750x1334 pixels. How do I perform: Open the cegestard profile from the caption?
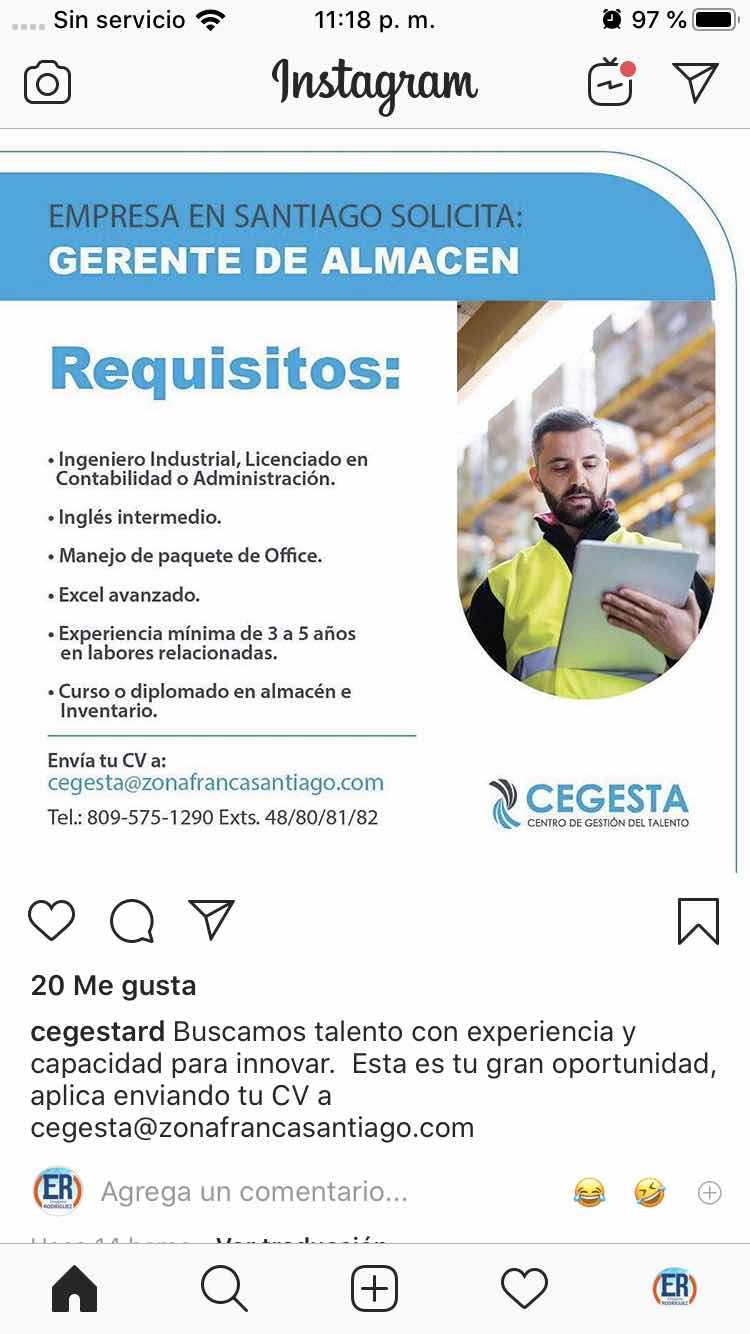coord(98,1032)
